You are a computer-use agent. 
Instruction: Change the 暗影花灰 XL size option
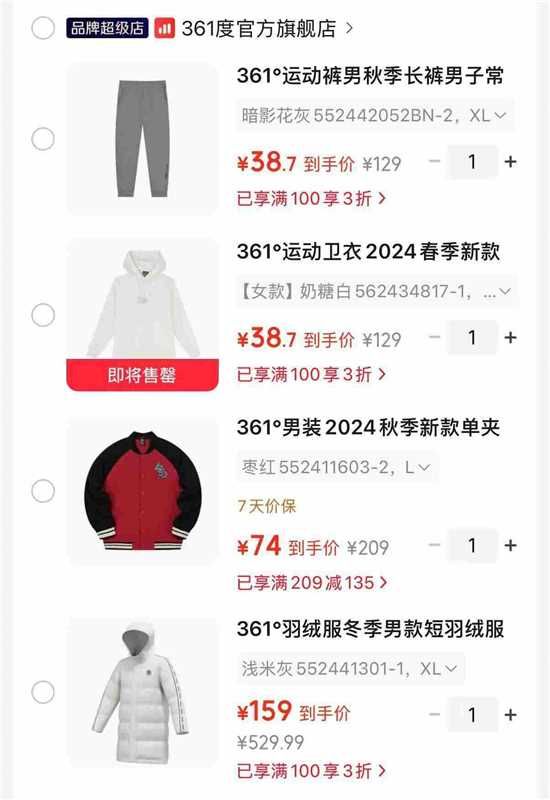[x=374, y=115]
